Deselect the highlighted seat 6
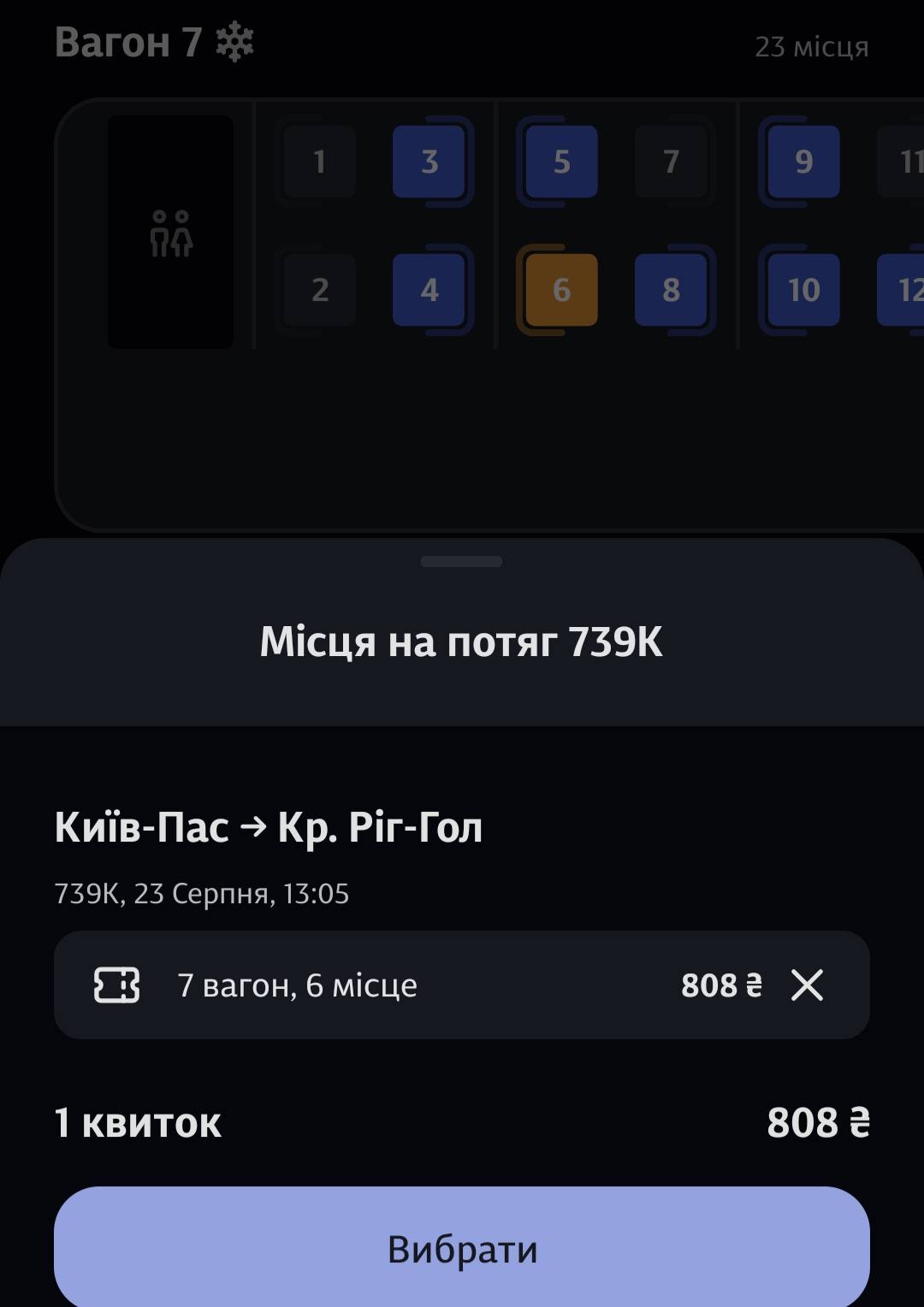The image size is (924, 1307). [561, 290]
